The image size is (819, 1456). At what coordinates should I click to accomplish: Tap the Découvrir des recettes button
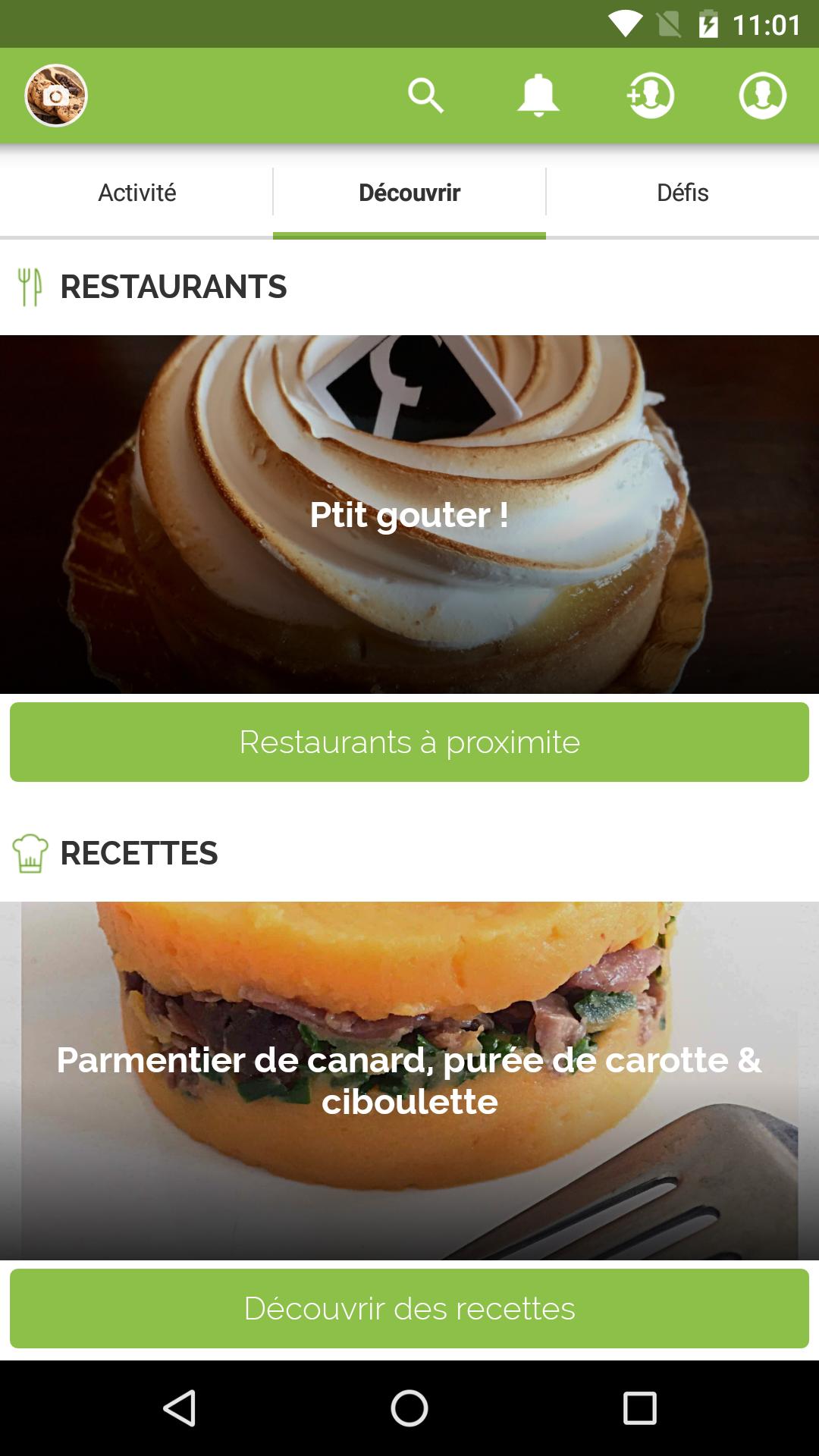pyautogui.click(x=409, y=1307)
